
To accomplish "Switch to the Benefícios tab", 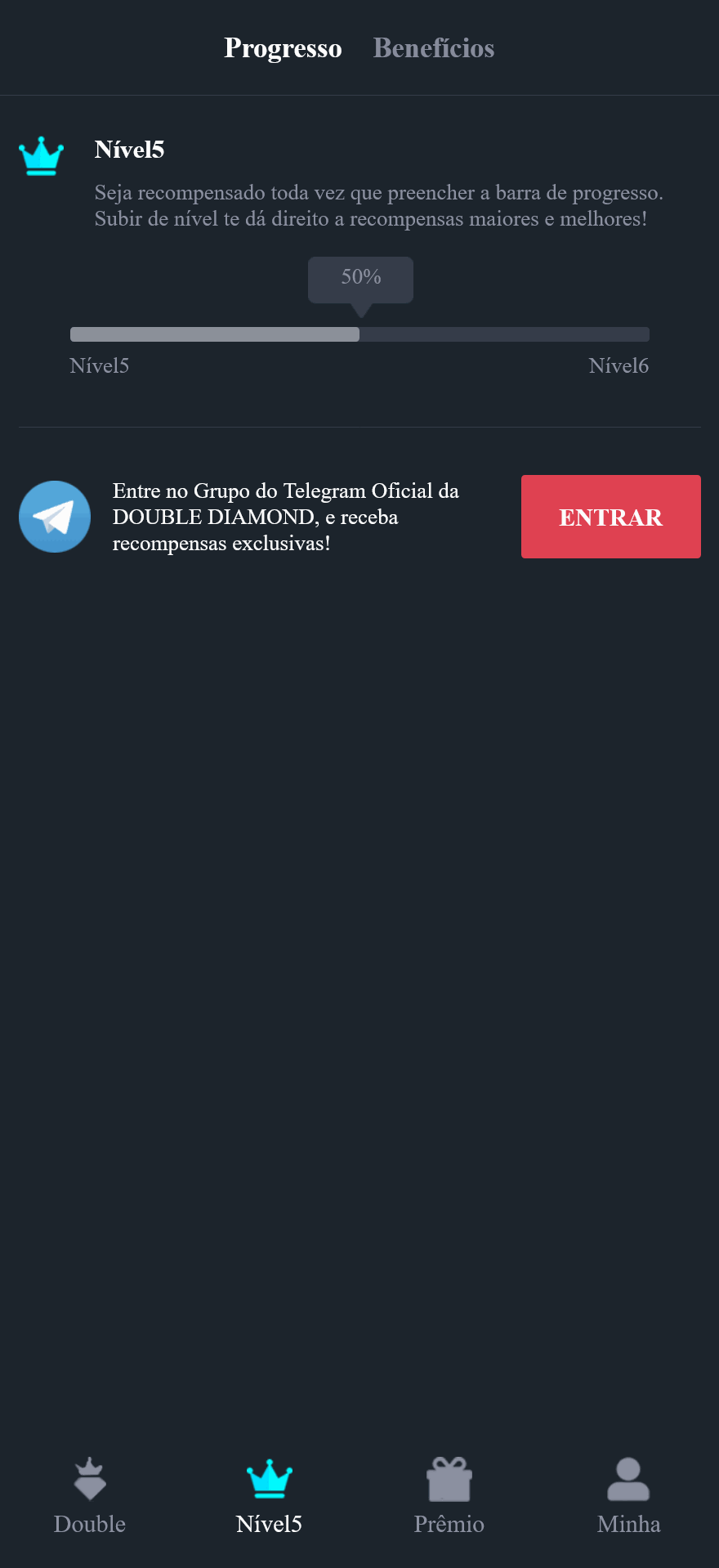I will click(x=434, y=48).
